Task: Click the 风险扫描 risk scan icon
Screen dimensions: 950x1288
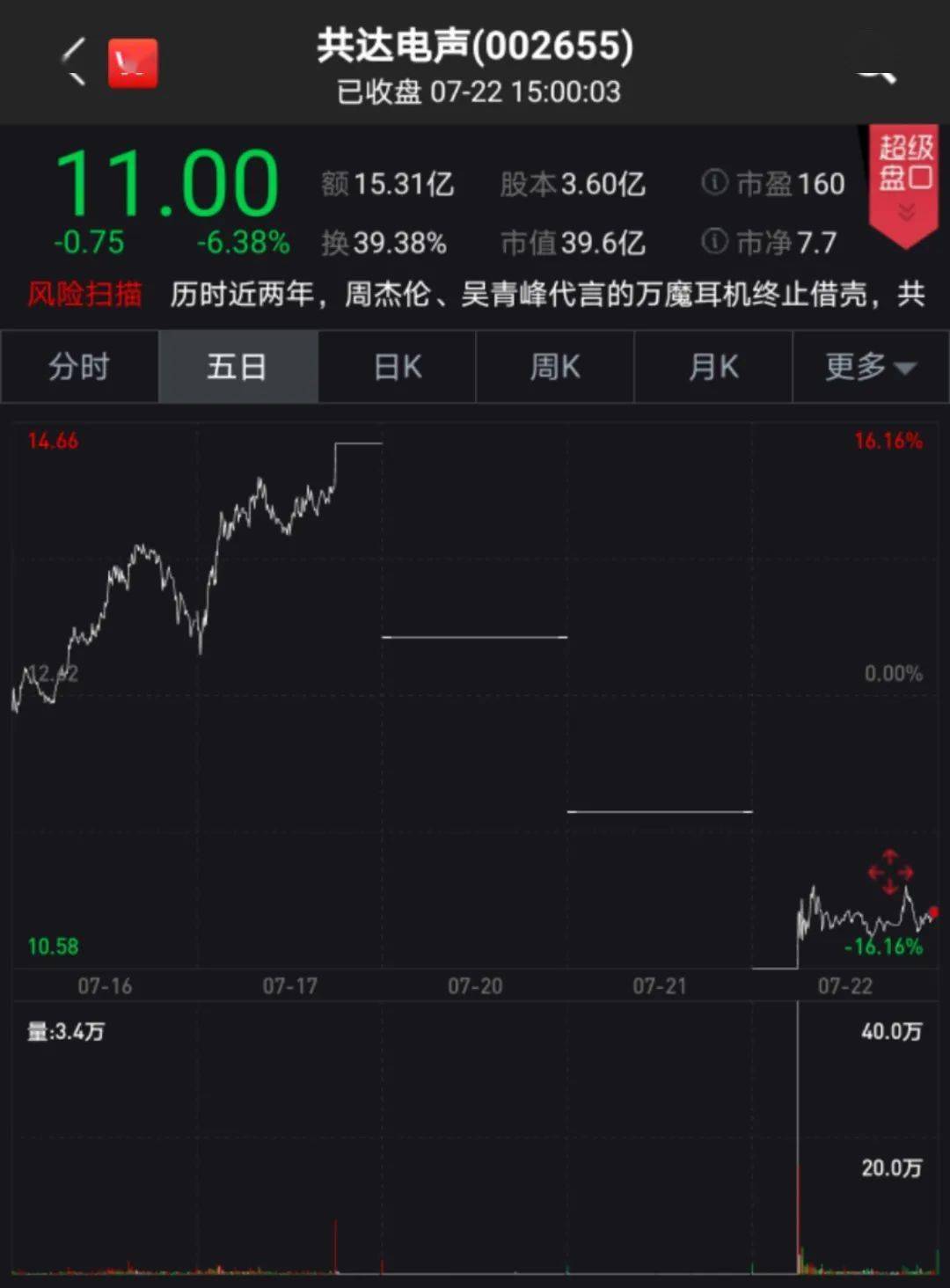Action: (x=84, y=296)
